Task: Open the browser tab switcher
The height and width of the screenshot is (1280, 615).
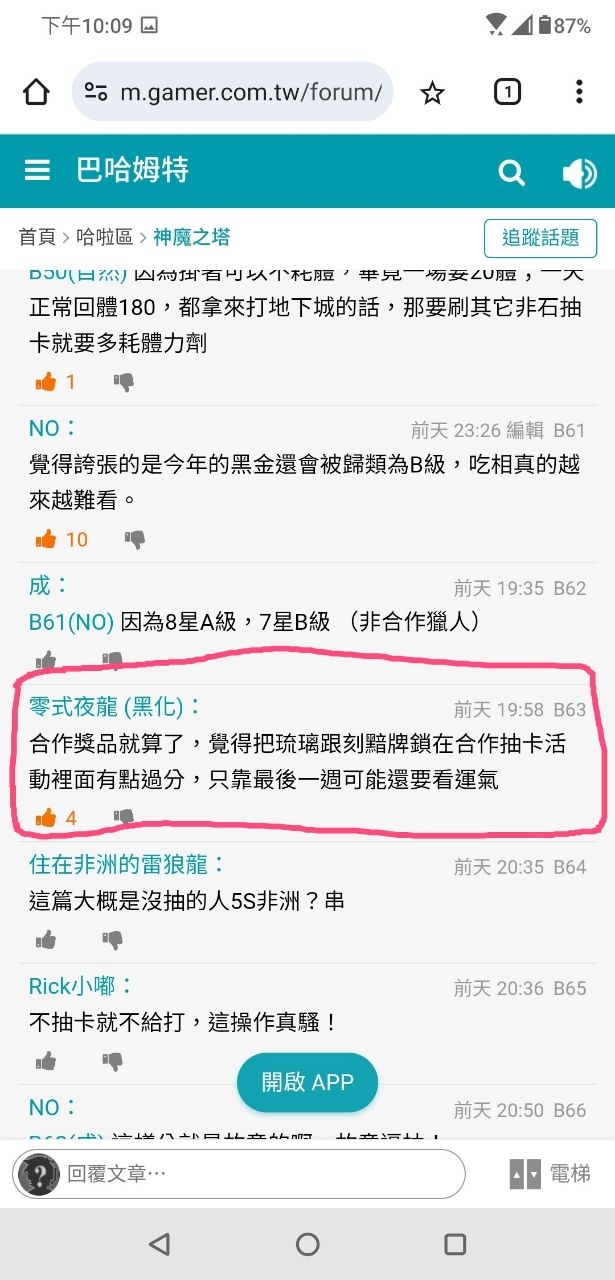Action: click(507, 93)
